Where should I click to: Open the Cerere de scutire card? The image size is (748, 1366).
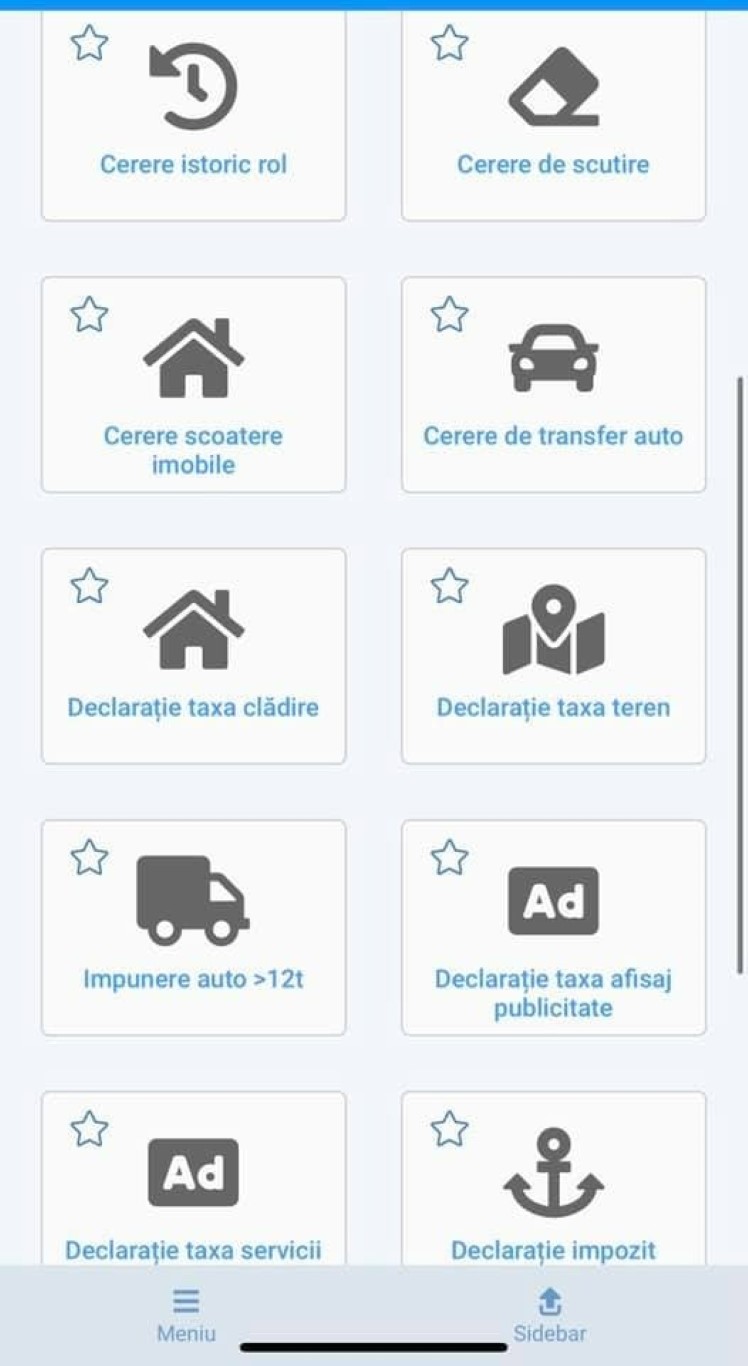[x=553, y=115]
